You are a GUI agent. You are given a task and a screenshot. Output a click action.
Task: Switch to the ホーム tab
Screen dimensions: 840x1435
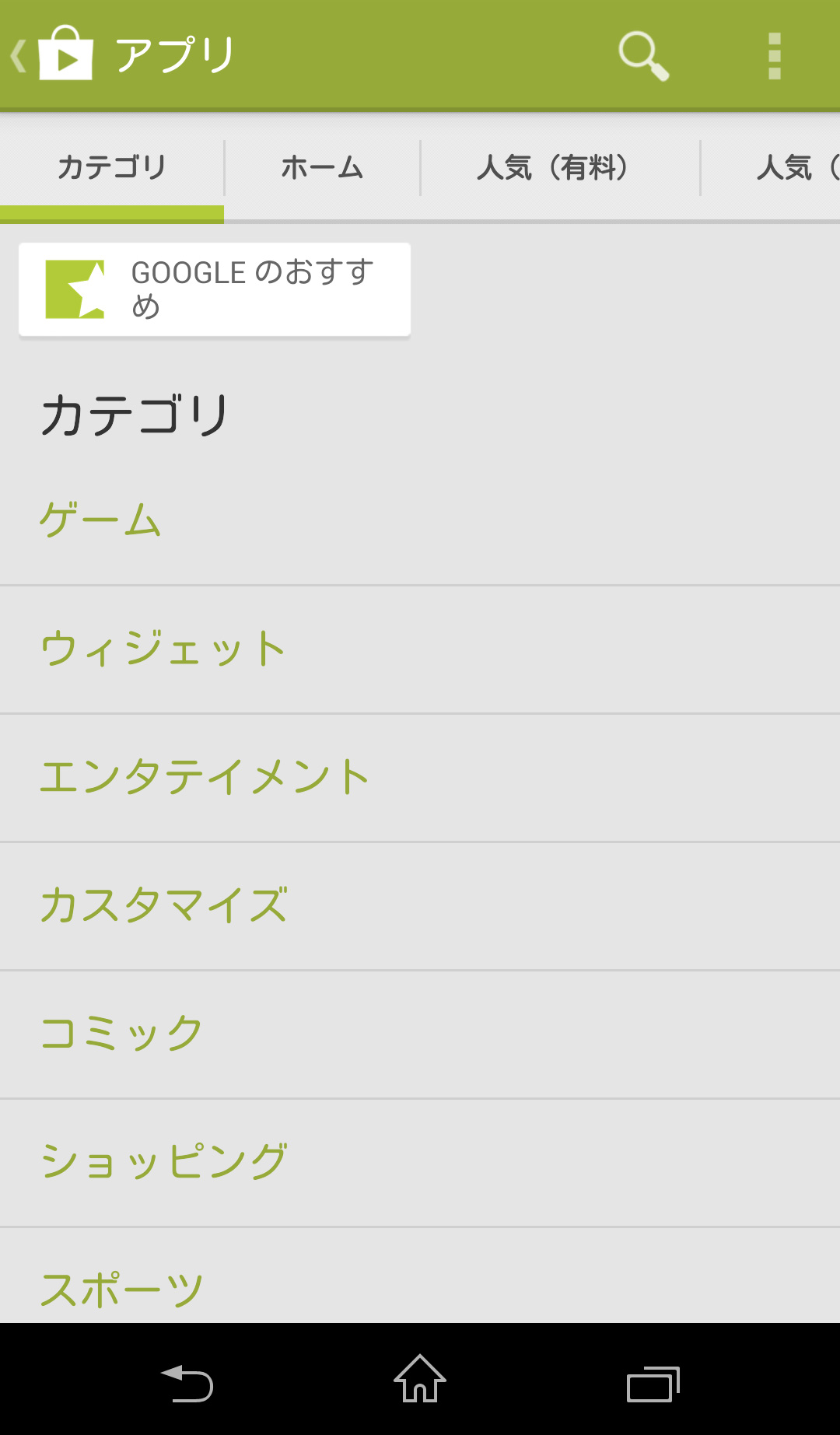pyautogui.click(x=322, y=168)
